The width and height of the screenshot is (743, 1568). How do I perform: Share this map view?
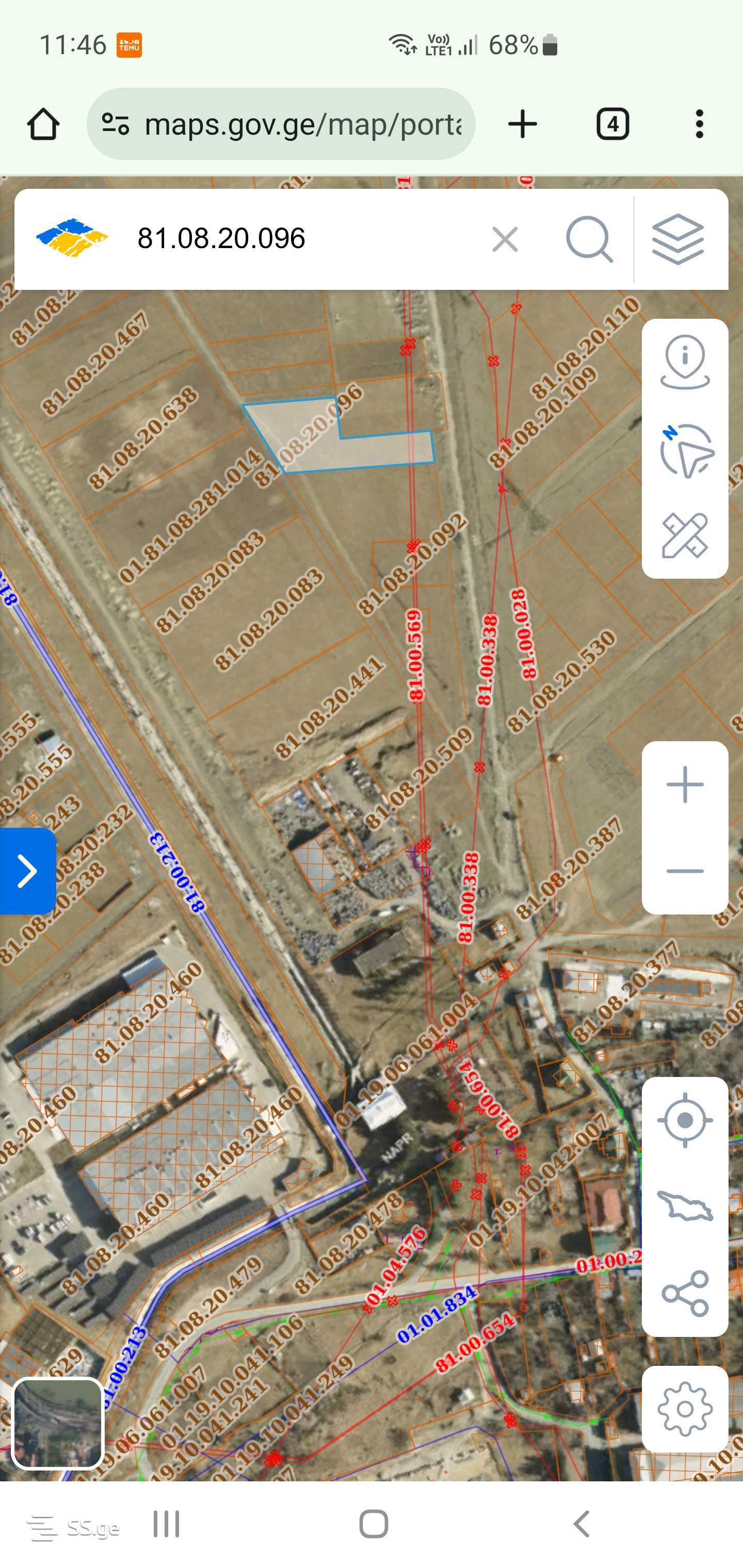[685, 1294]
